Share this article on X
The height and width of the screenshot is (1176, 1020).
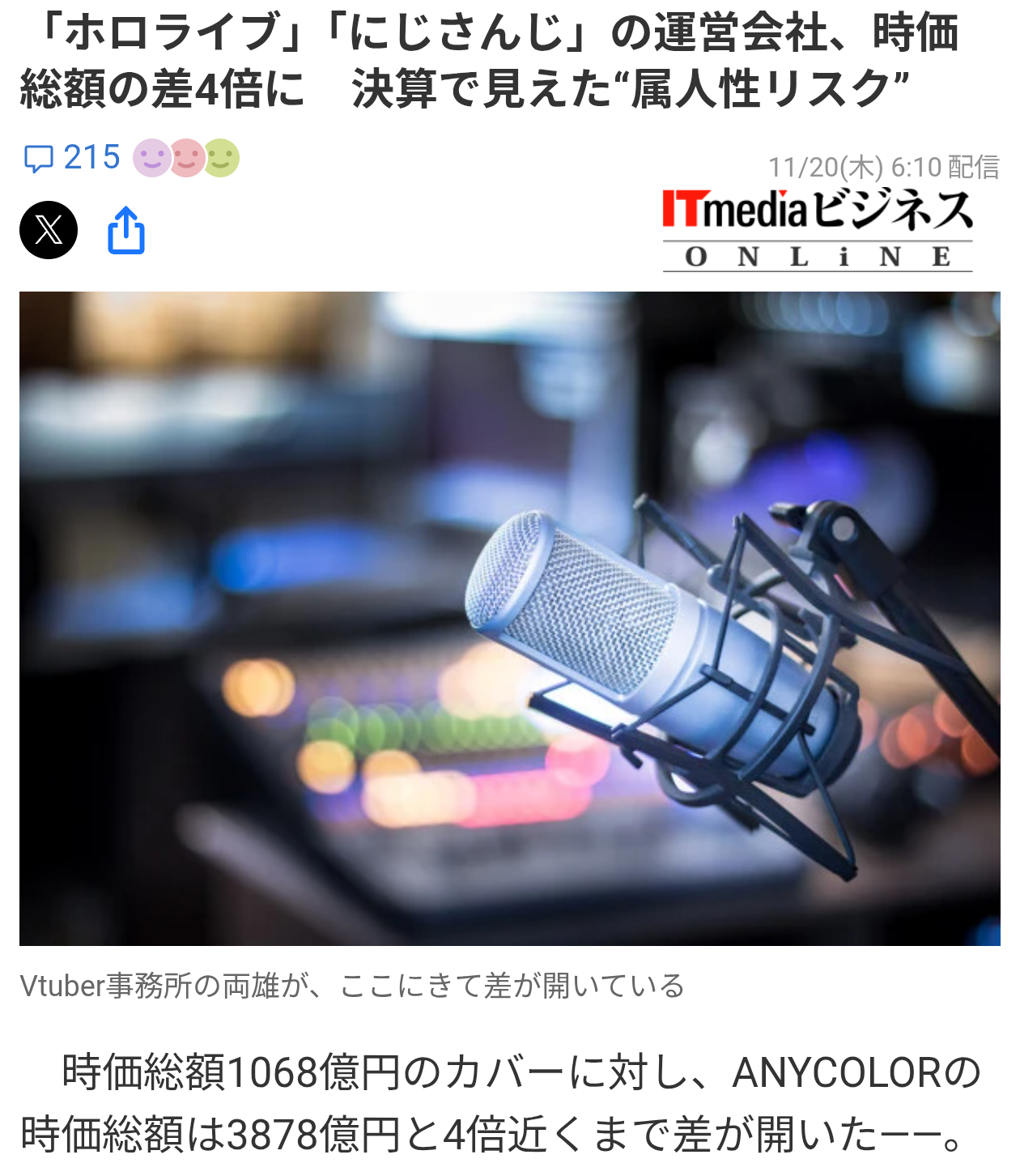click(x=49, y=230)
